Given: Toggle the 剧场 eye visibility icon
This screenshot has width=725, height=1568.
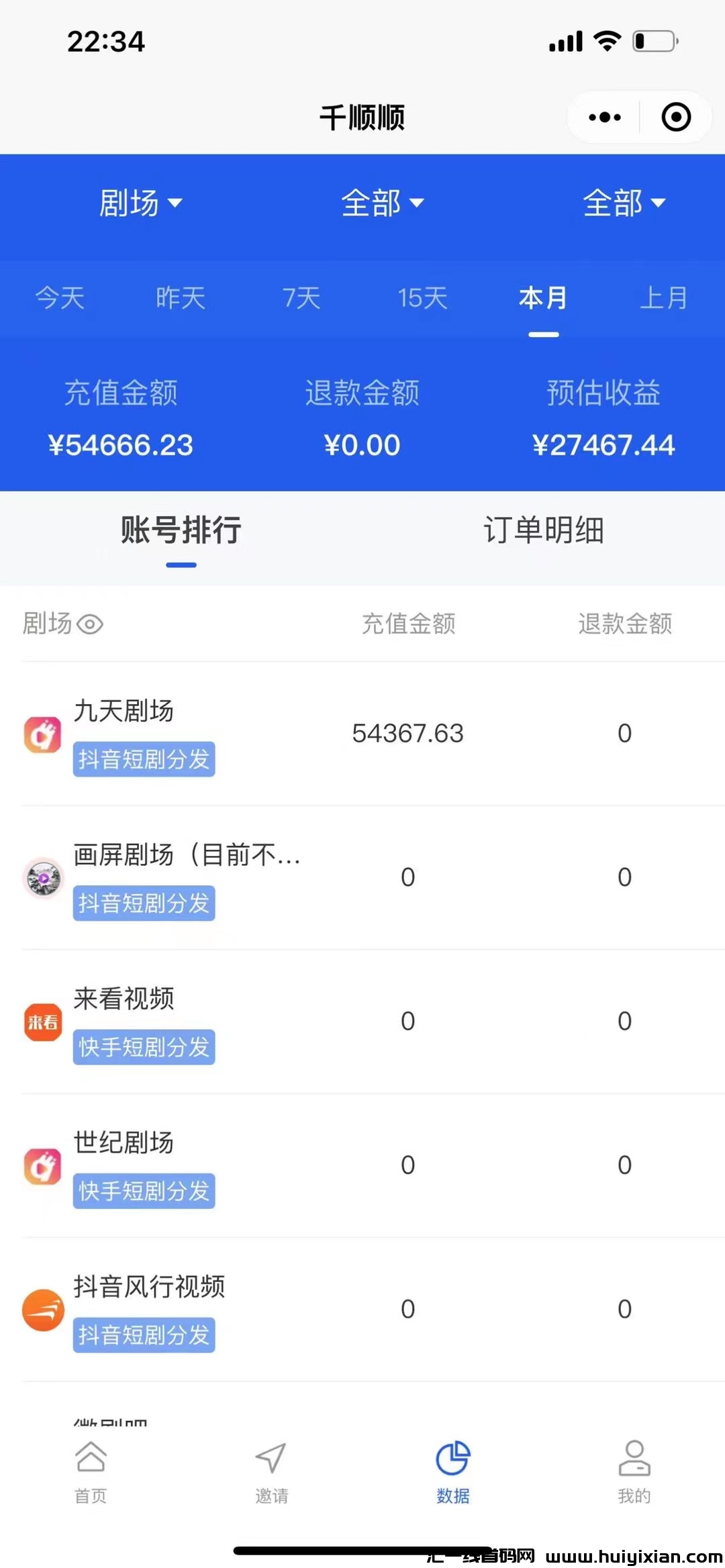Looking at the screenshot, I should pos(89,624).
